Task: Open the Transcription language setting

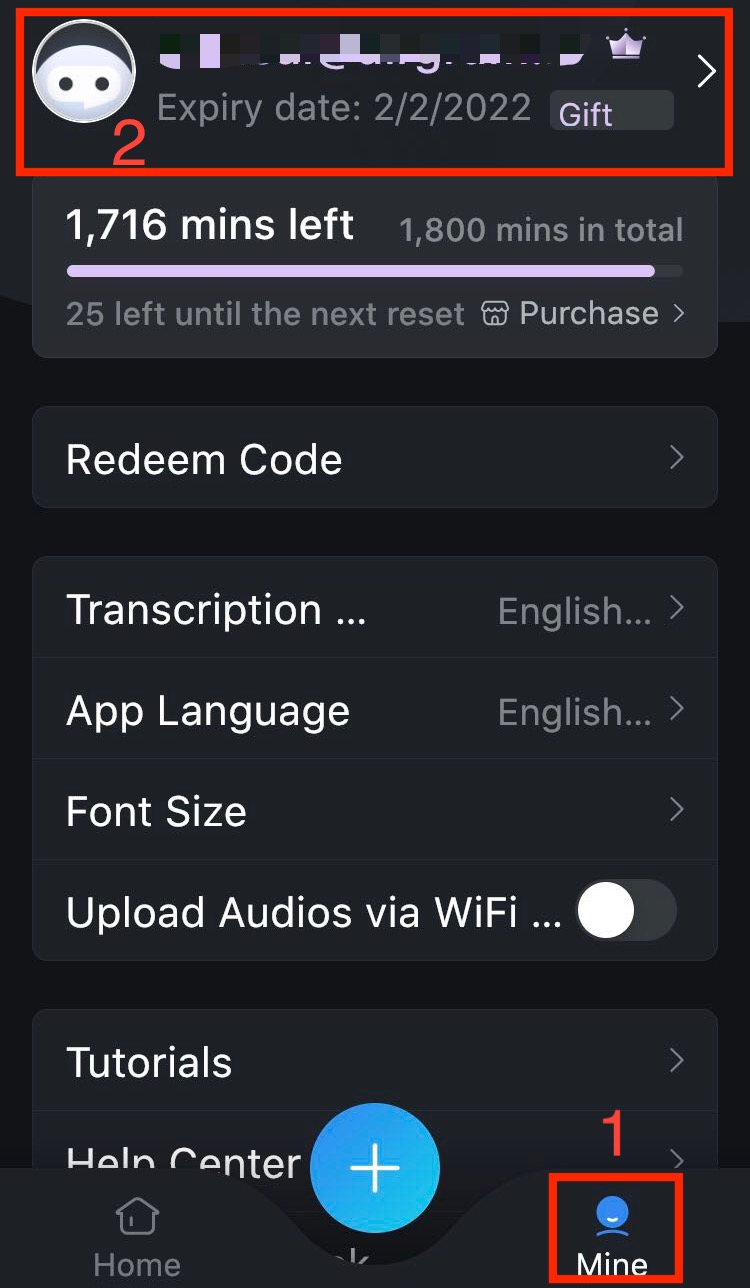Action: click(375, 608)
